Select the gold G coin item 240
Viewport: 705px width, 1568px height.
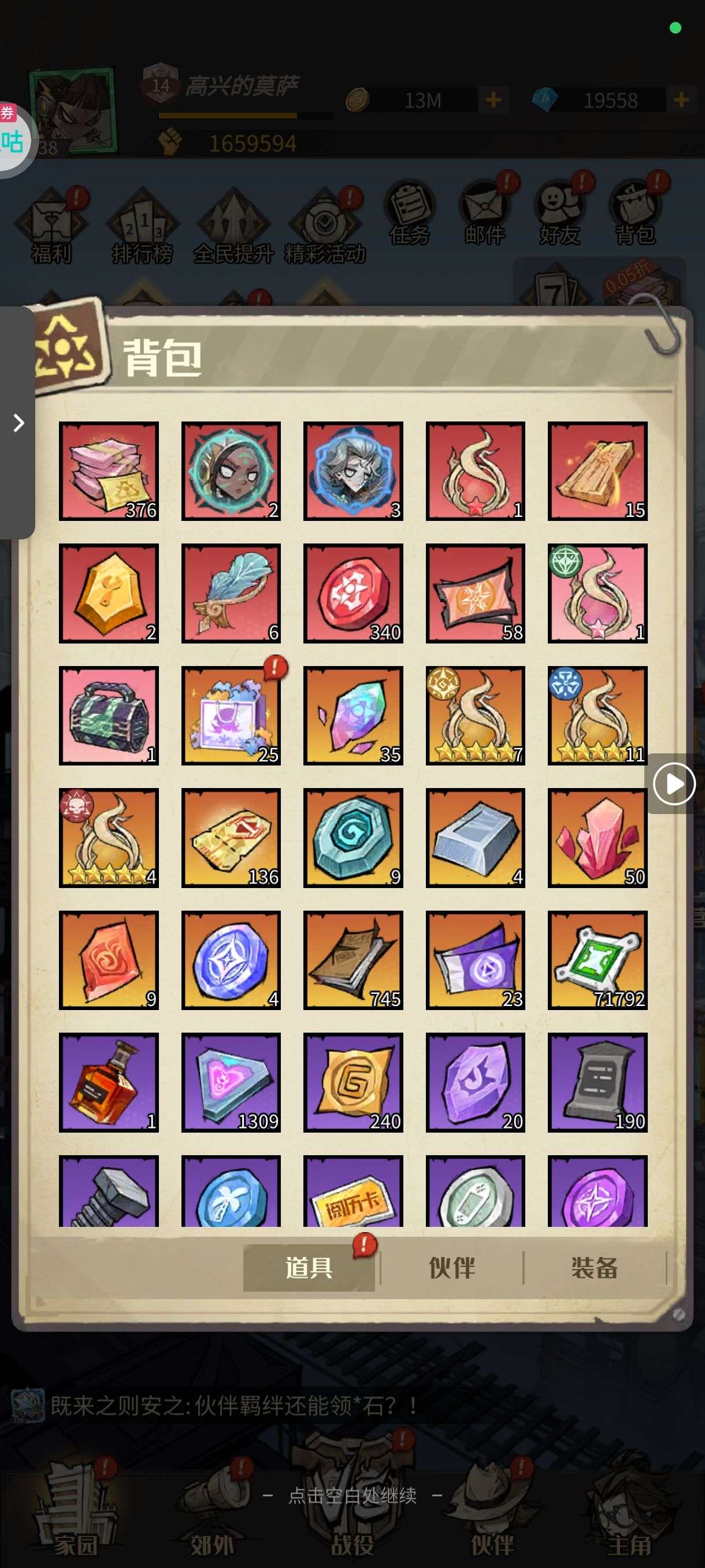point(354,1082)
